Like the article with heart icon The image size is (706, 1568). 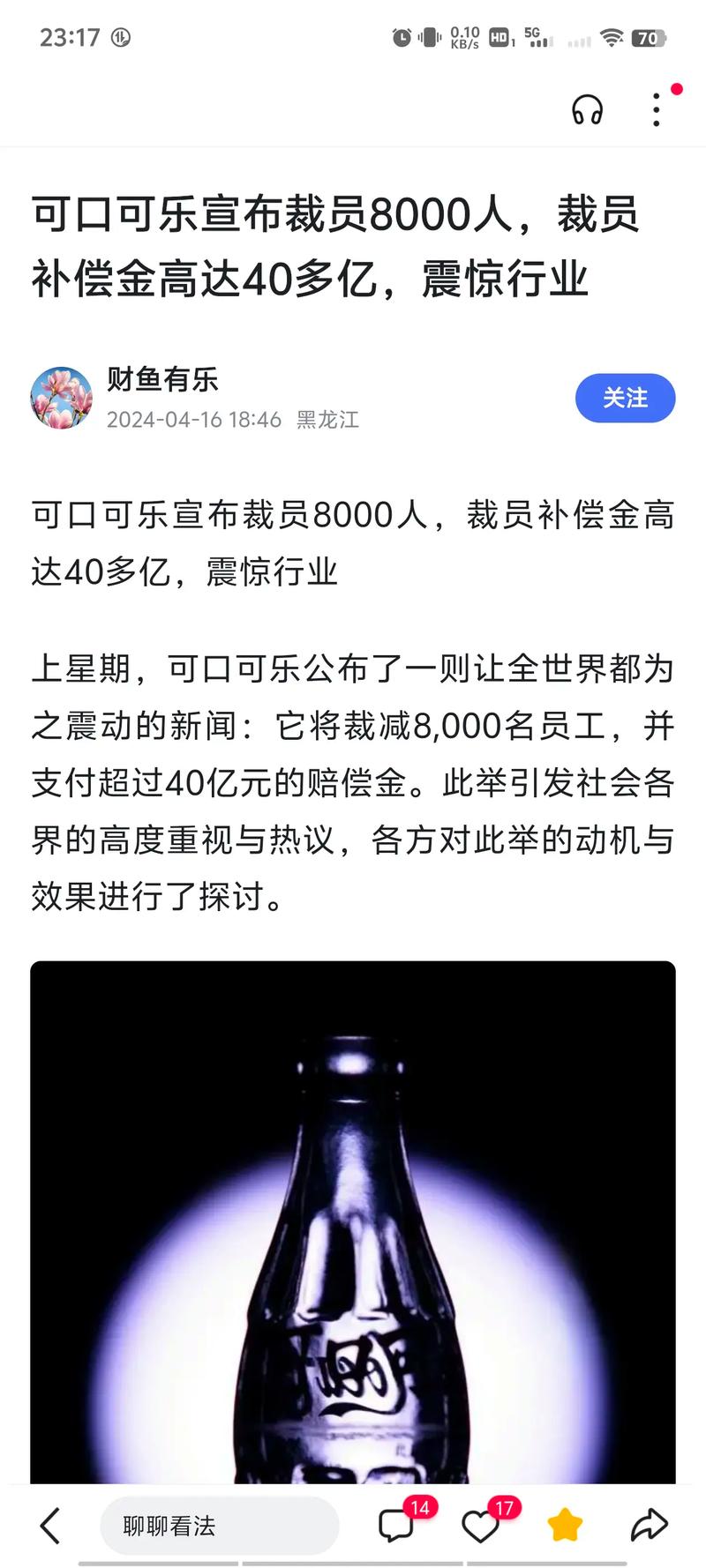point(480,1526)
